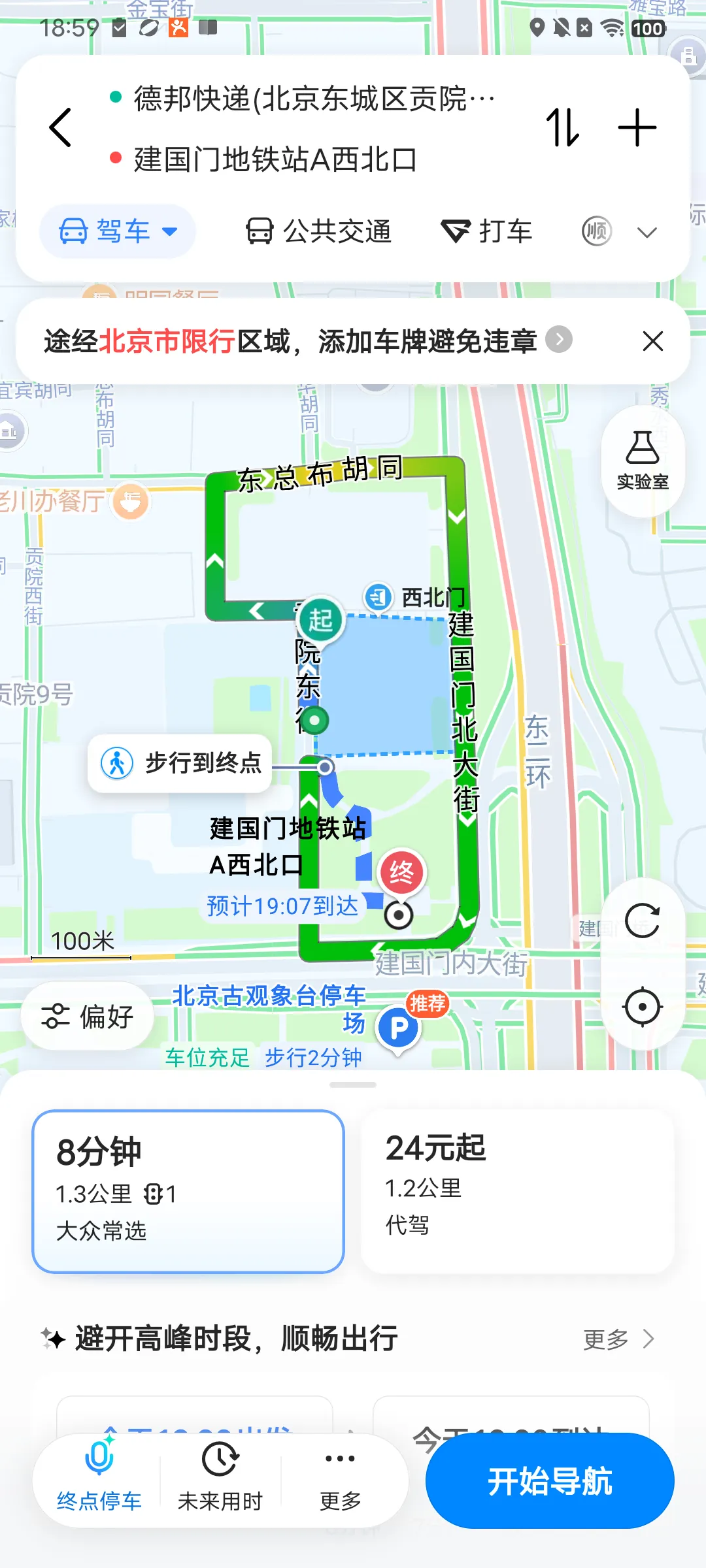This screenshot has height=1568, width=706.
Task: Dismiss the 北京市限行 banner
Action: tap(652, 341)
